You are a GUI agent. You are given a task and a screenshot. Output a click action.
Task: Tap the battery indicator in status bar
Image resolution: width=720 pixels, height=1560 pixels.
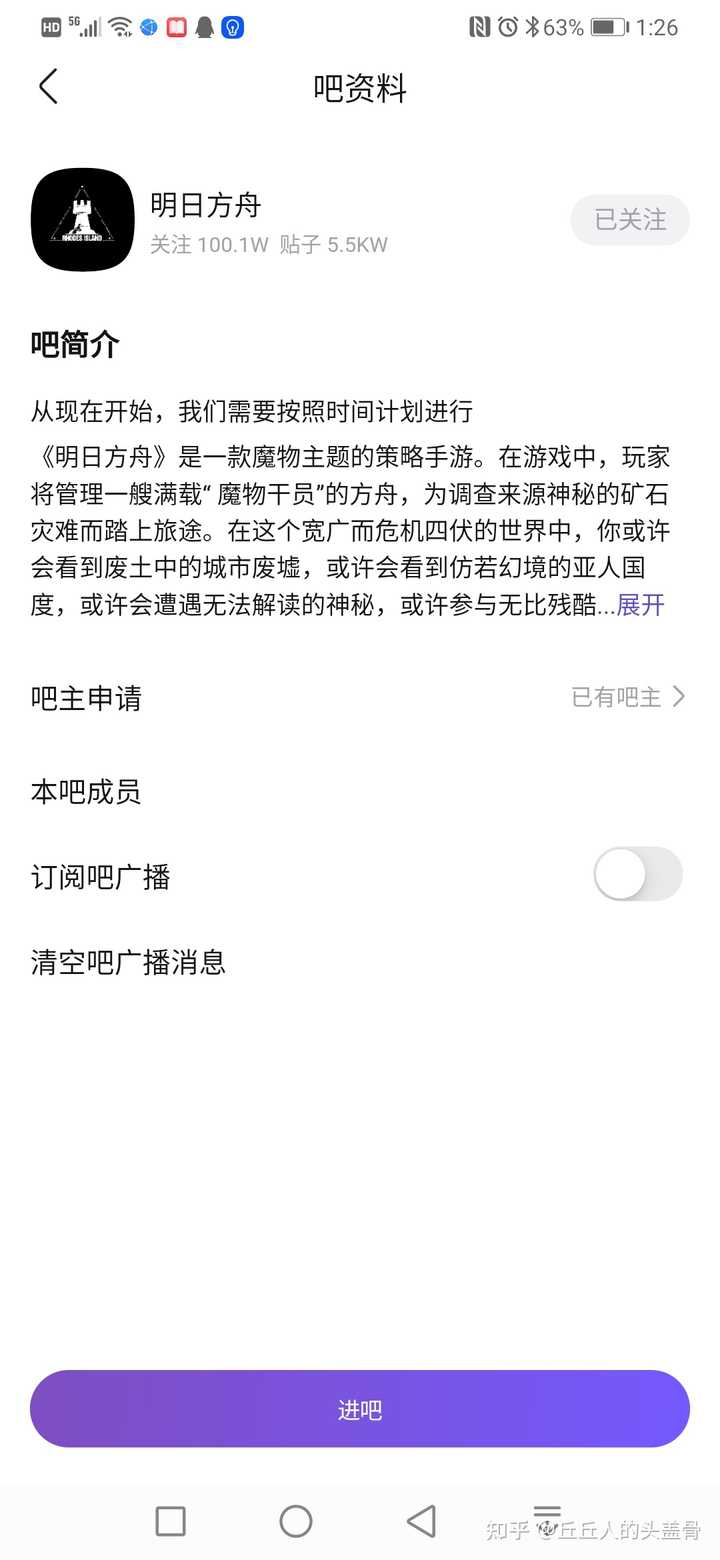[607, 27]
